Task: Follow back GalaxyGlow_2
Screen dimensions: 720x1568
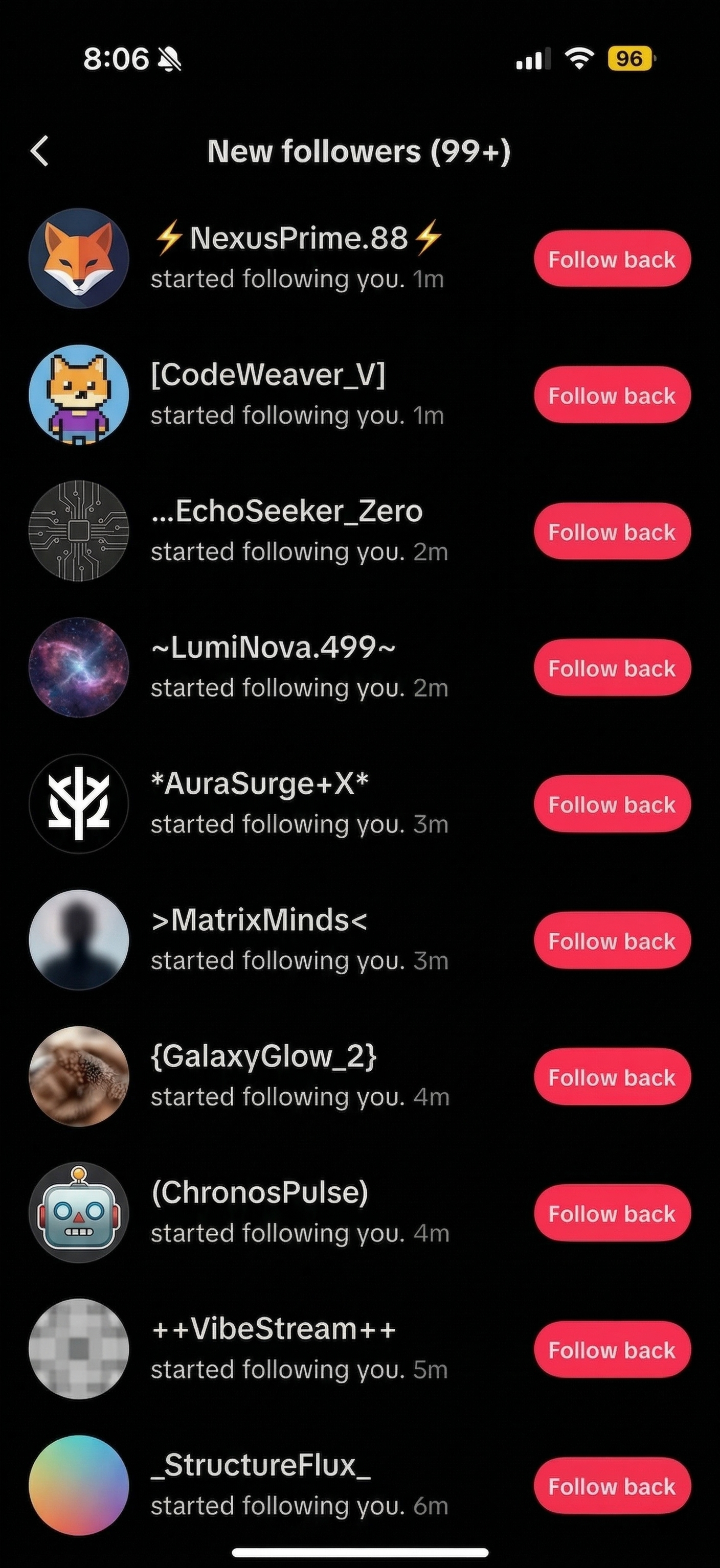Action: pyautogui.click(x=612, y=1077)
